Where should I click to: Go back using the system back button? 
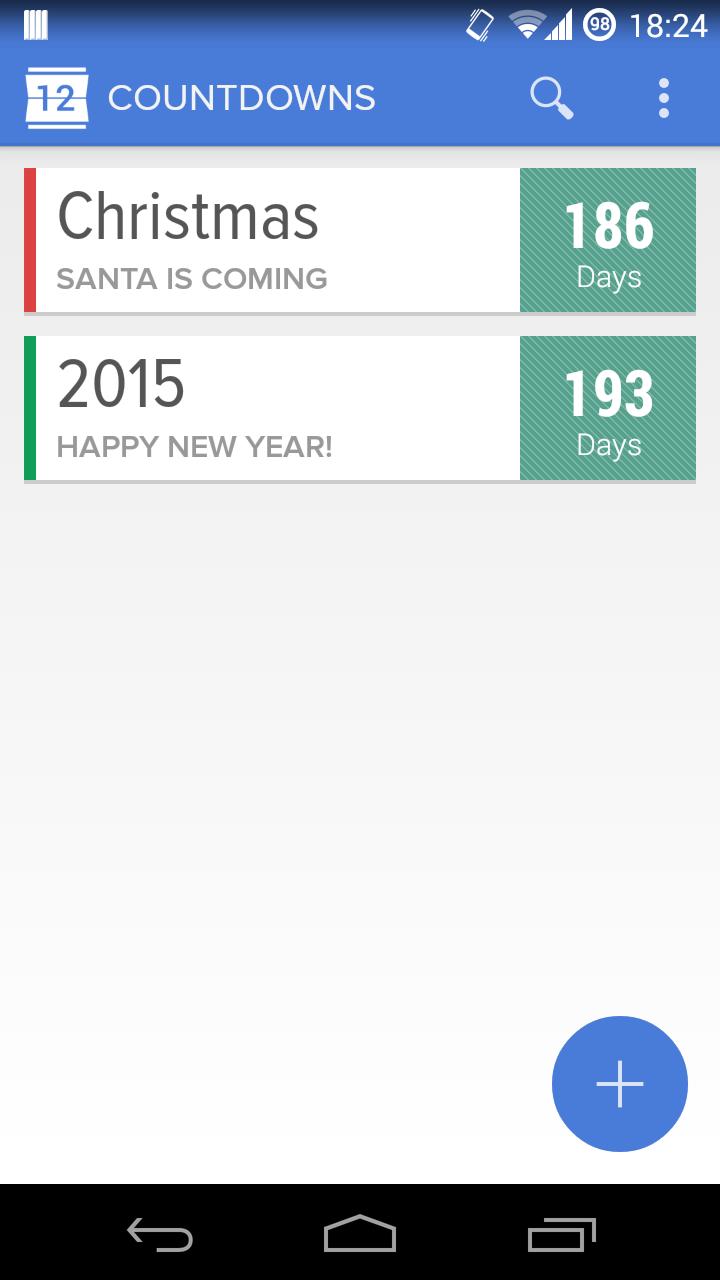click(x=160, y=1236)
